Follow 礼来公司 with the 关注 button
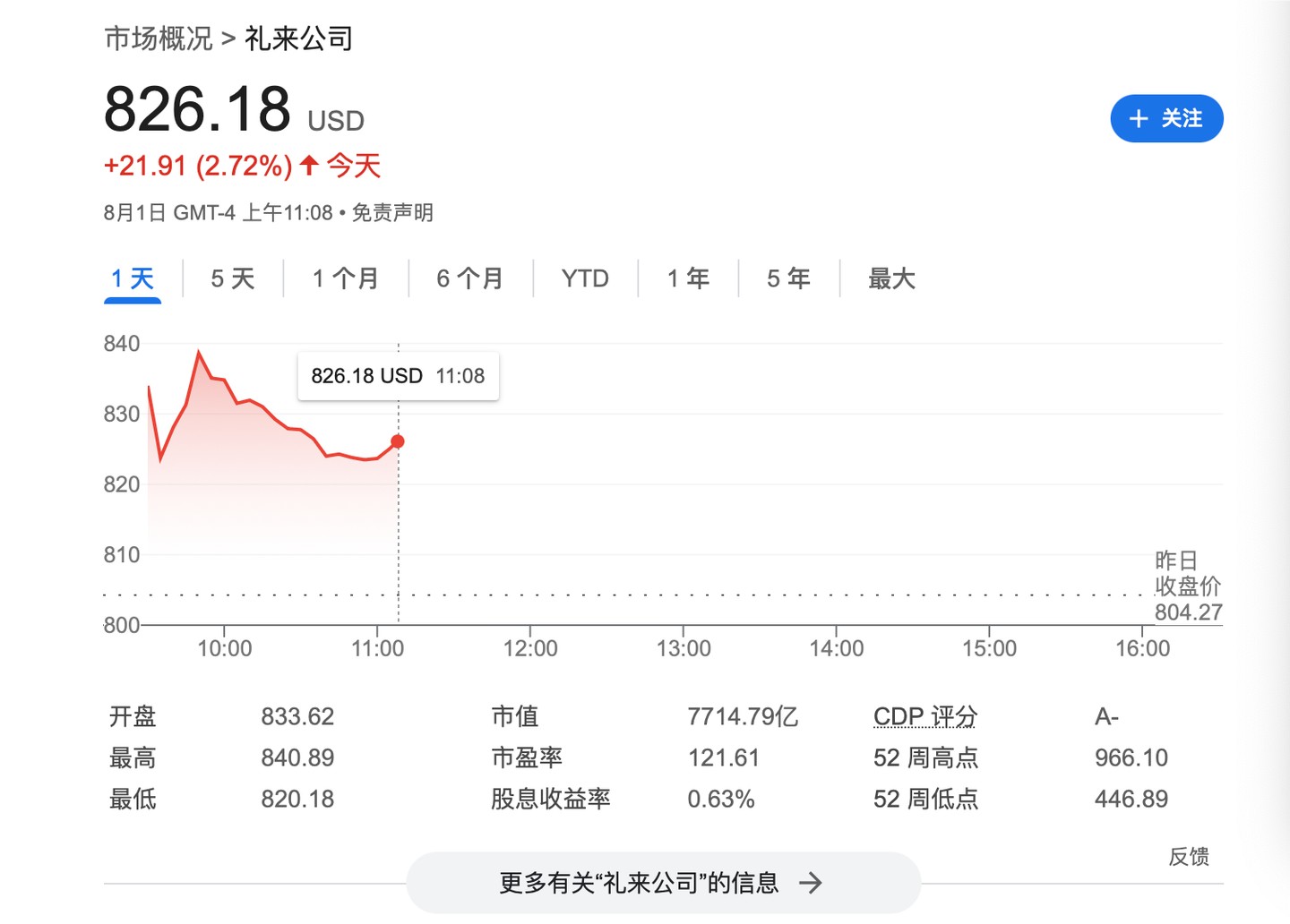Viewport: 1290px width, 924px height. click(1165, 118)
